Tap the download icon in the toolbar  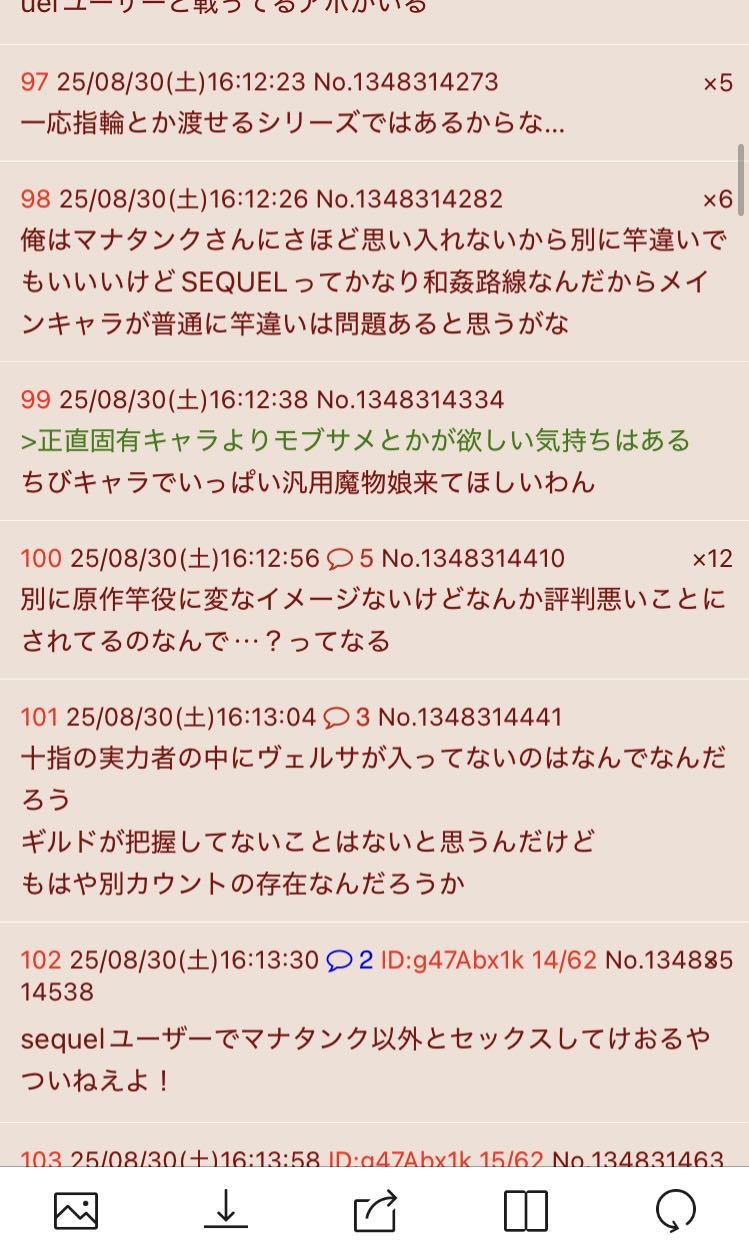(225, 1211)
